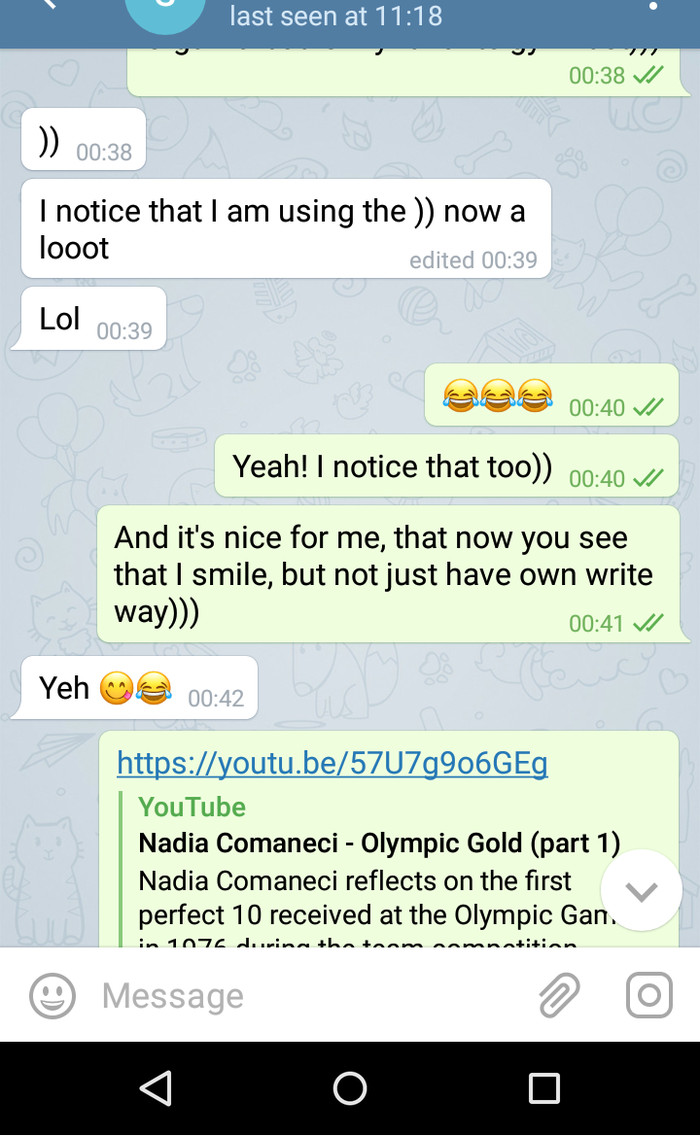700x1136 pixels.
Task: Open the camera icon in message bar
Action: click(x=649, y=996)
